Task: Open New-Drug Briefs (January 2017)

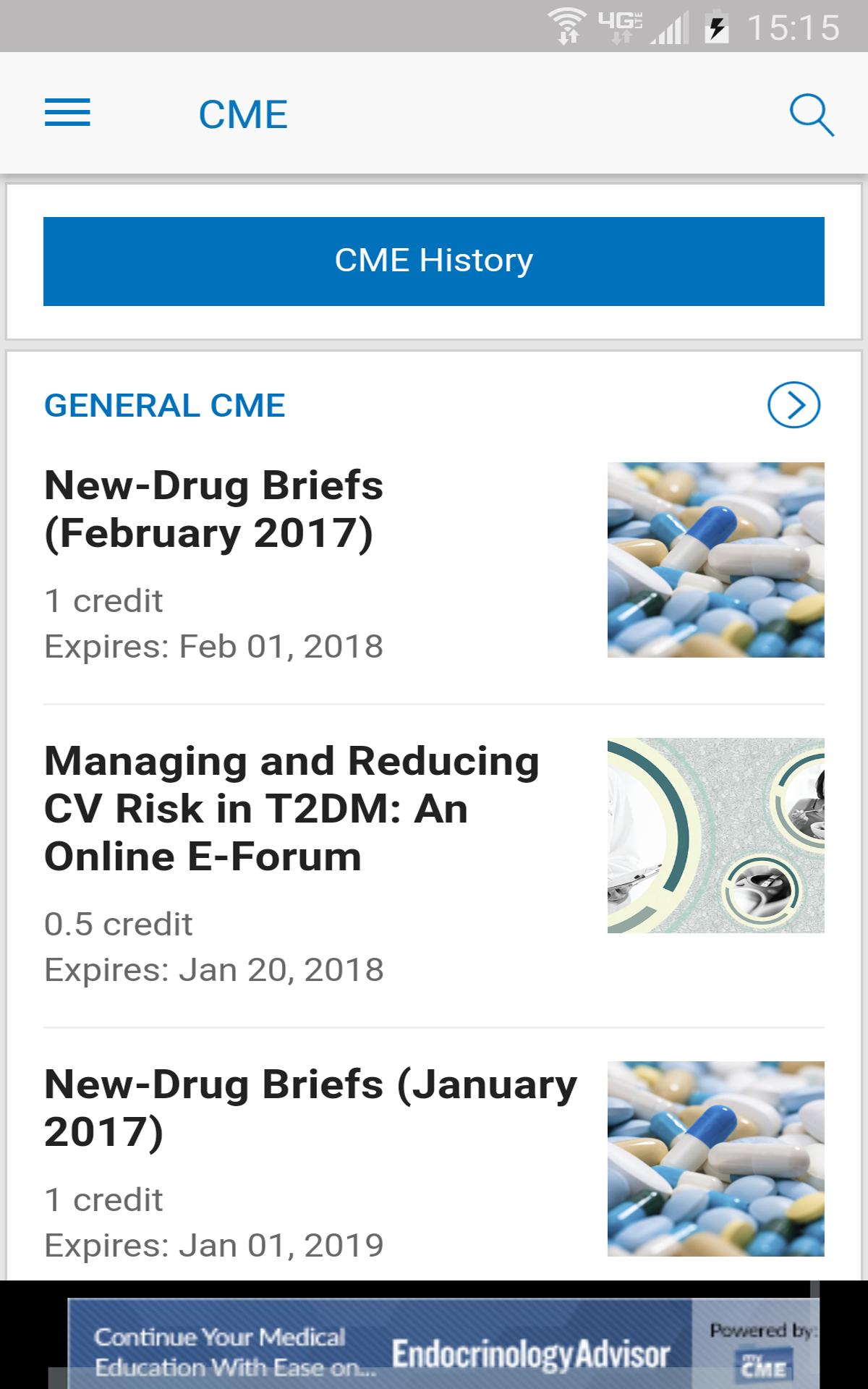Action: pos(434,1160)
